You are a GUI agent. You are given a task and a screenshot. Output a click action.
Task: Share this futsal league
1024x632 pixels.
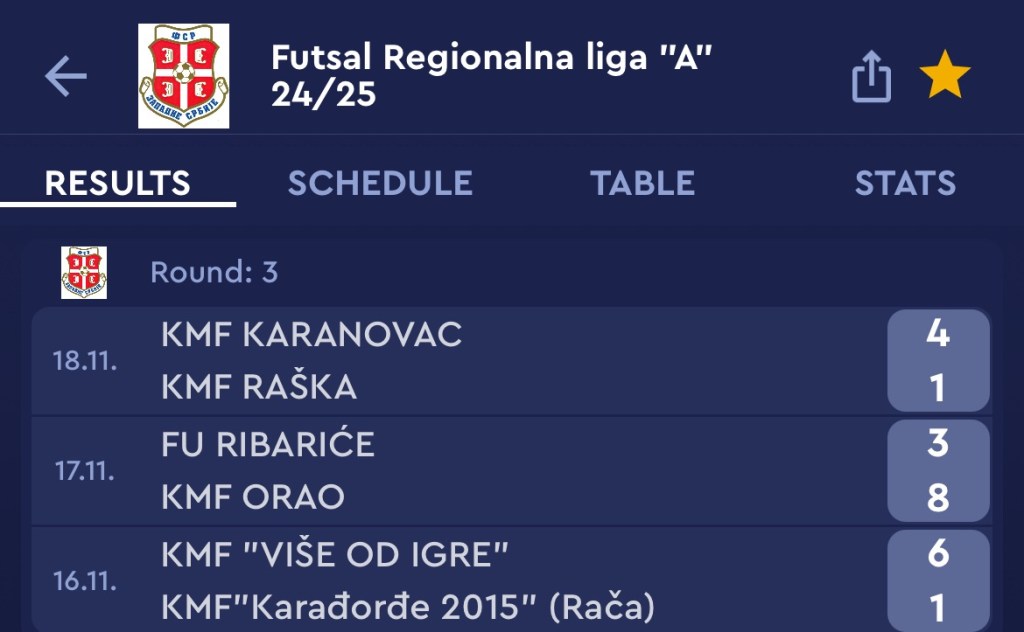click(x=871, y=77)
